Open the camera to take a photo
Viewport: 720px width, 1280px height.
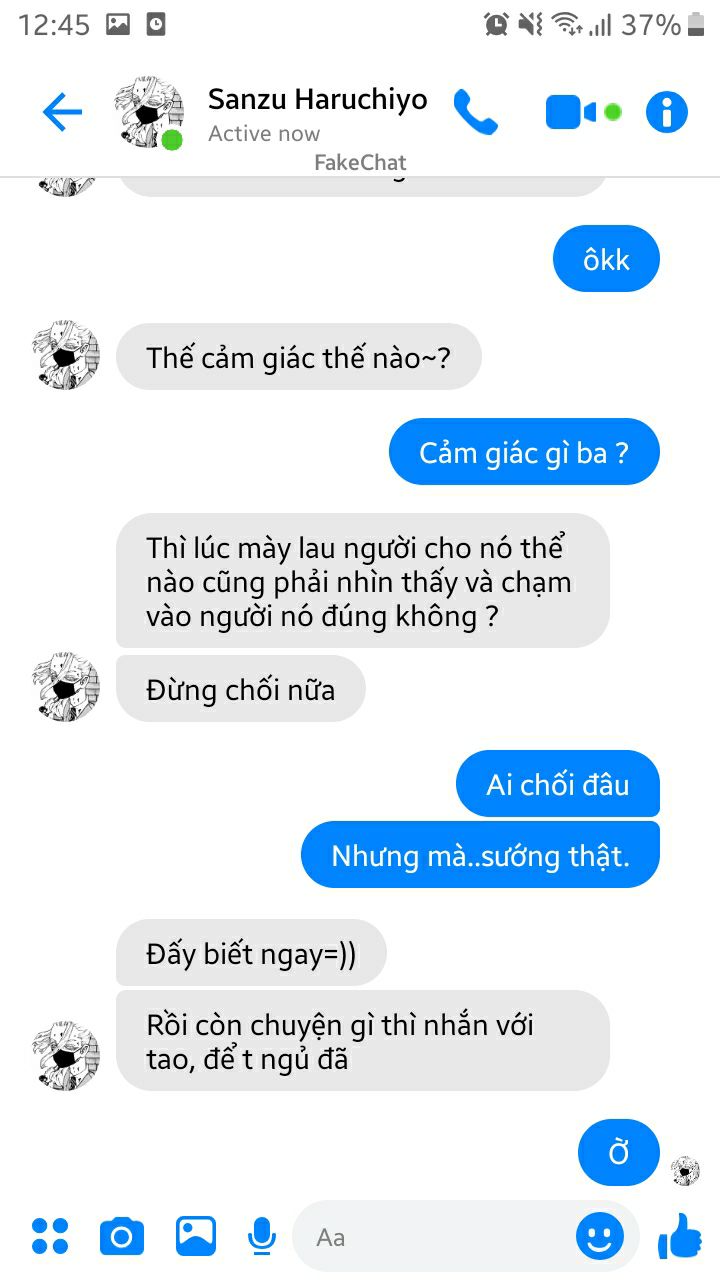[122, 1236]
